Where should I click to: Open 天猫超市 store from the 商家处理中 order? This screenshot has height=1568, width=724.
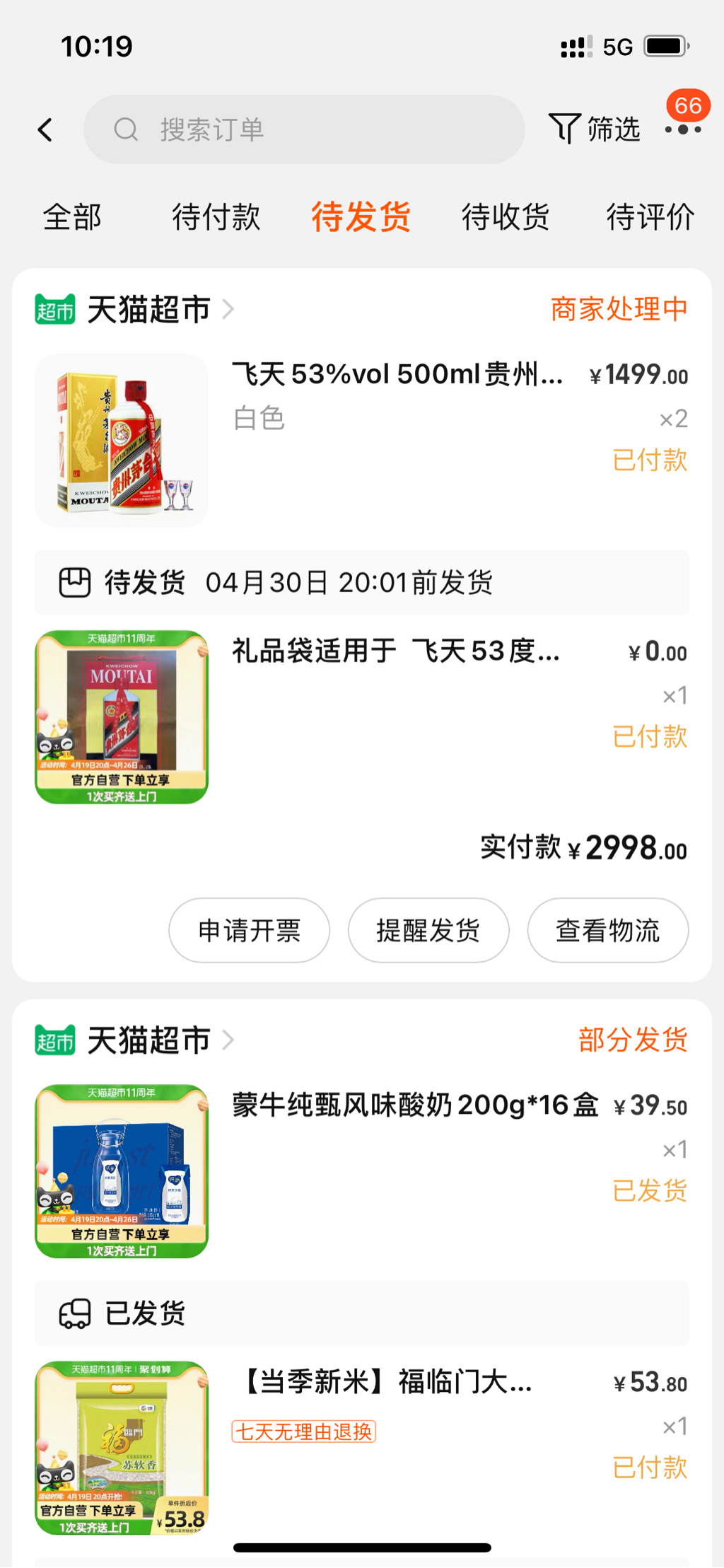148,310
